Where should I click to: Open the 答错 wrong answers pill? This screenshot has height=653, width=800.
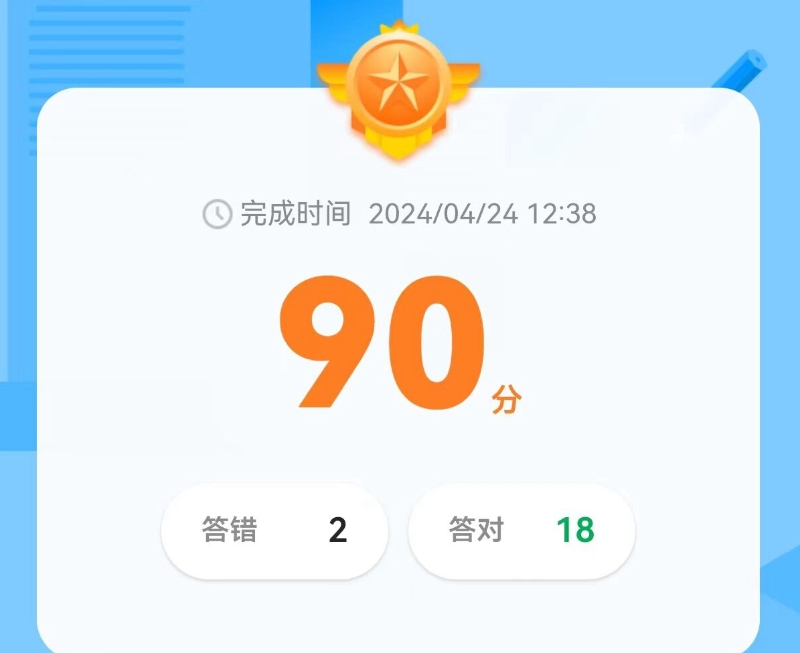(274, 530)
